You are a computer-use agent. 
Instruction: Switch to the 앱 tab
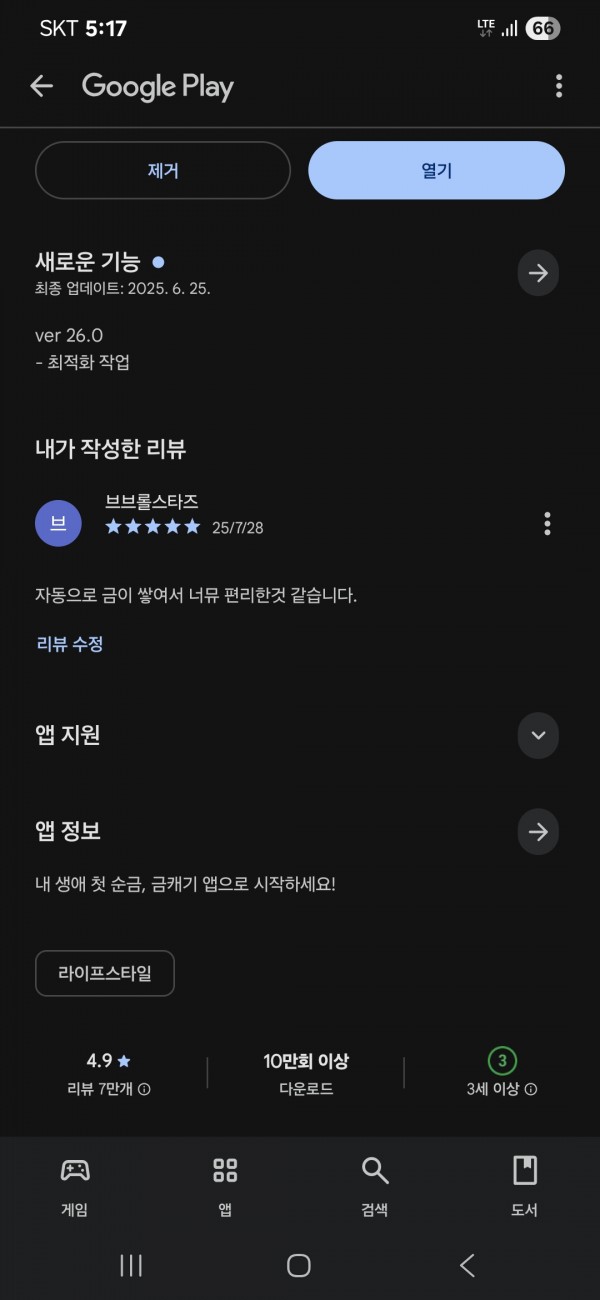pyautogui.click(x=225, y=1186)
